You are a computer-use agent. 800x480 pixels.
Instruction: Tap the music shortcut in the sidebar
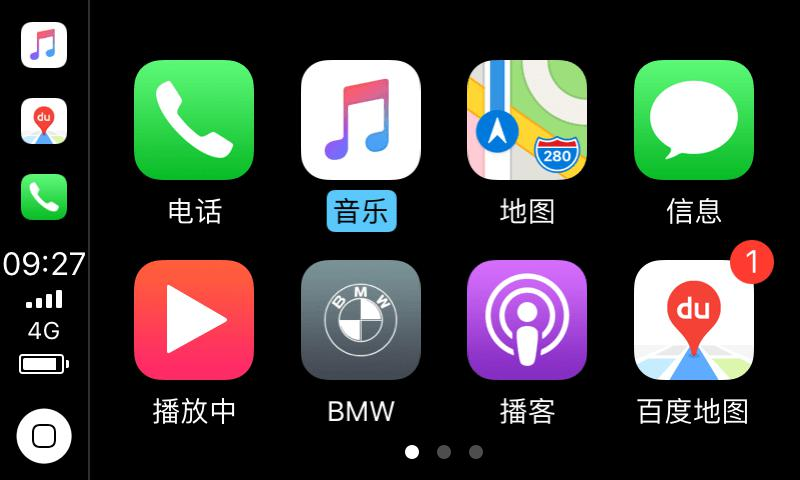(44, 45)
